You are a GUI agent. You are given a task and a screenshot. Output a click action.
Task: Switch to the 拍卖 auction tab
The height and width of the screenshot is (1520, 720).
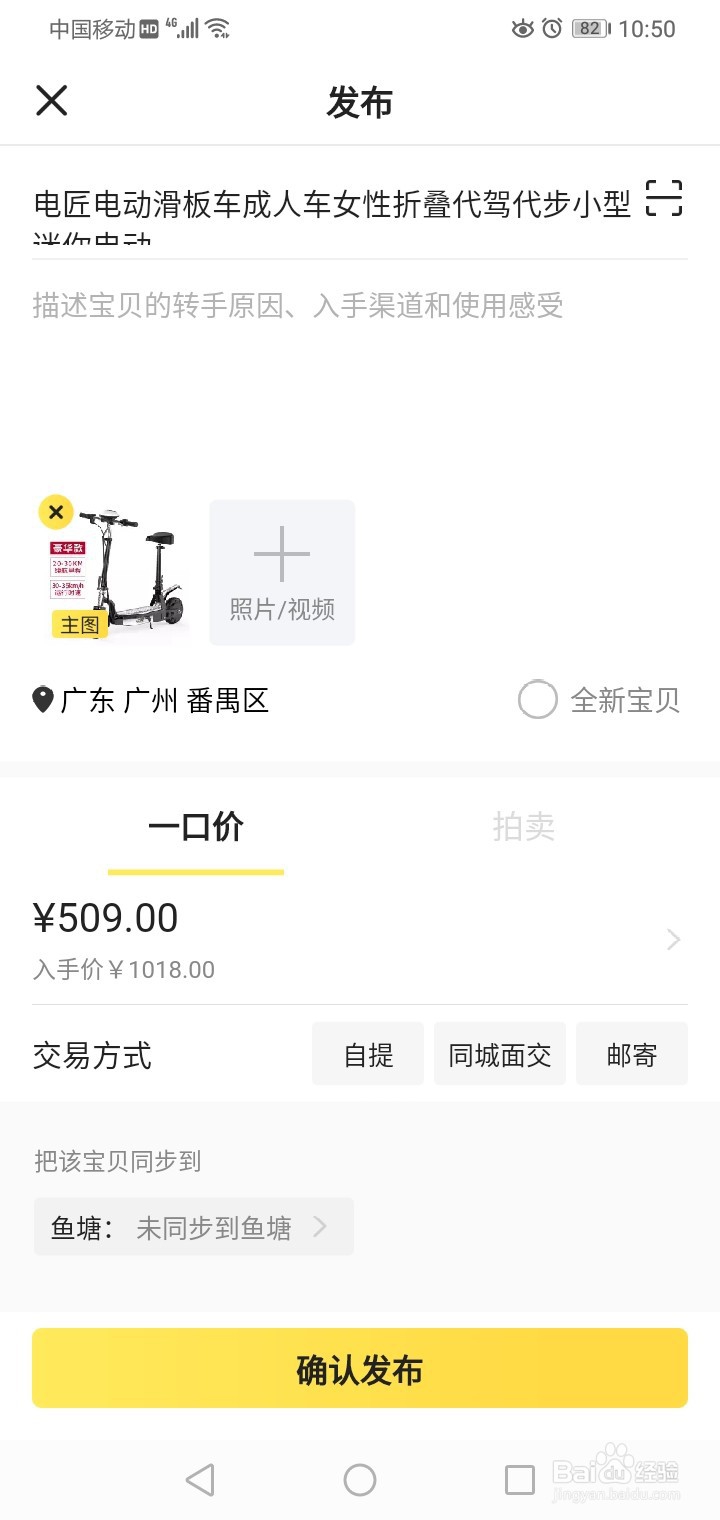(523, 827)
